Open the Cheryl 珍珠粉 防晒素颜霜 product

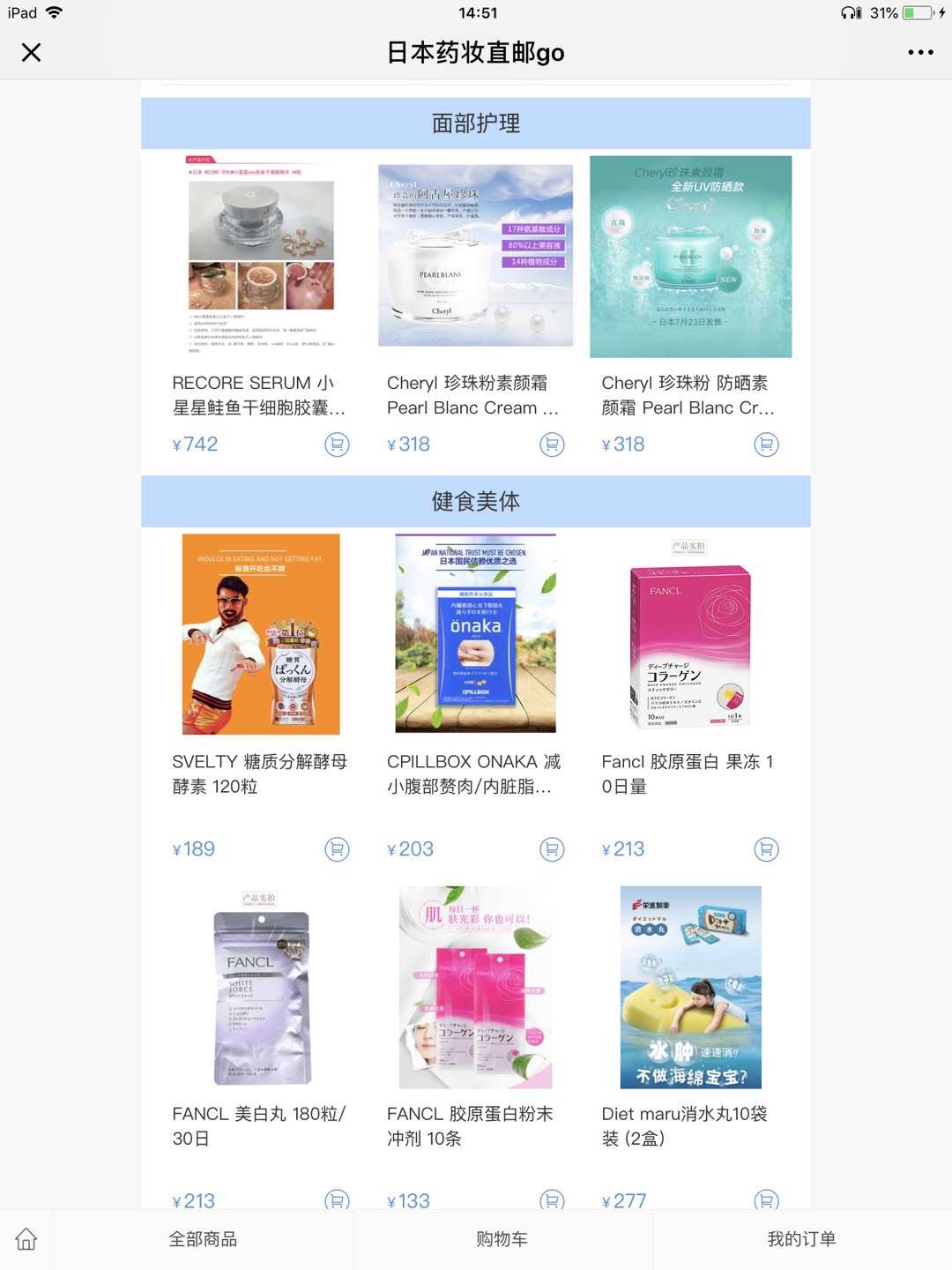click(x=690, y=258)
